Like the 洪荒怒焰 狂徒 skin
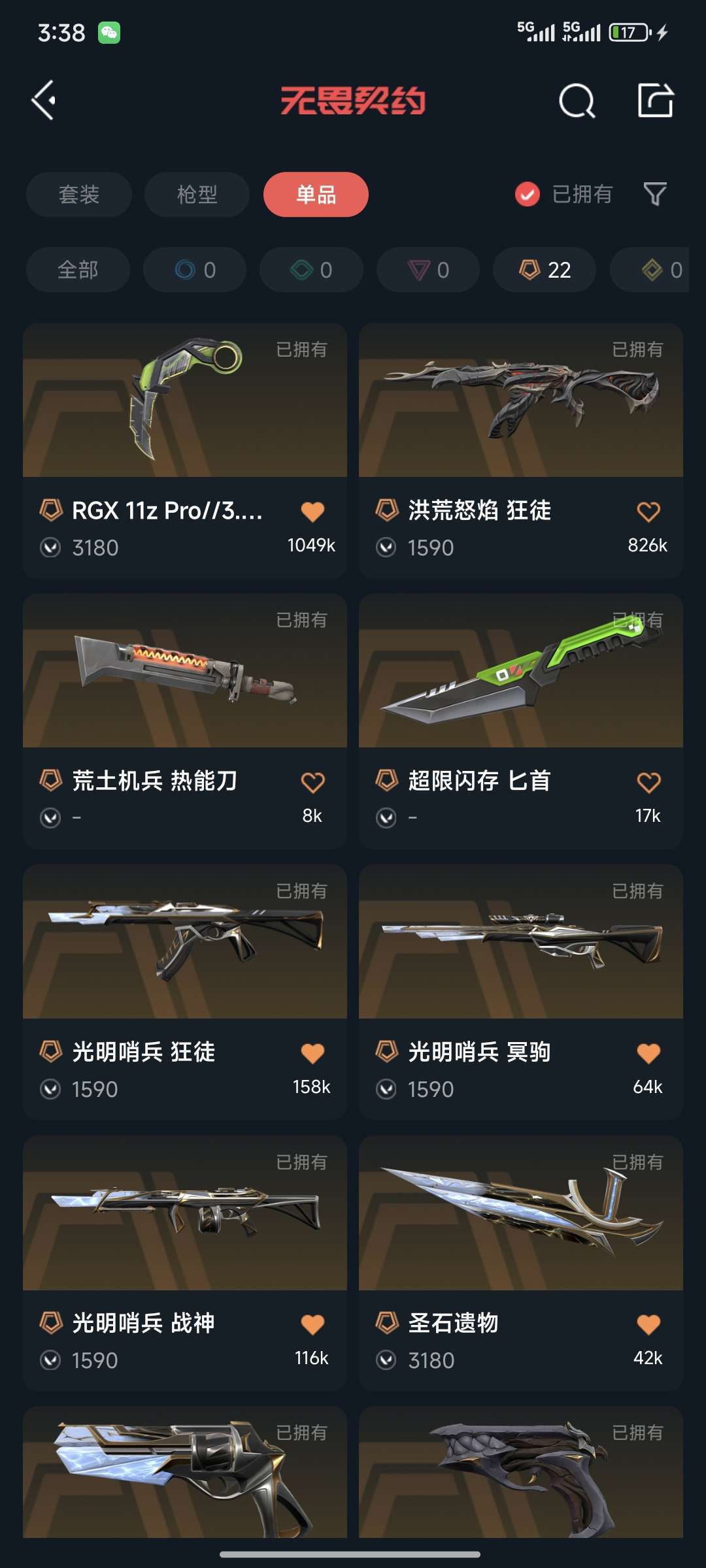The height and width of the screenshot is (1568, 706). click(x=648, y=512)
